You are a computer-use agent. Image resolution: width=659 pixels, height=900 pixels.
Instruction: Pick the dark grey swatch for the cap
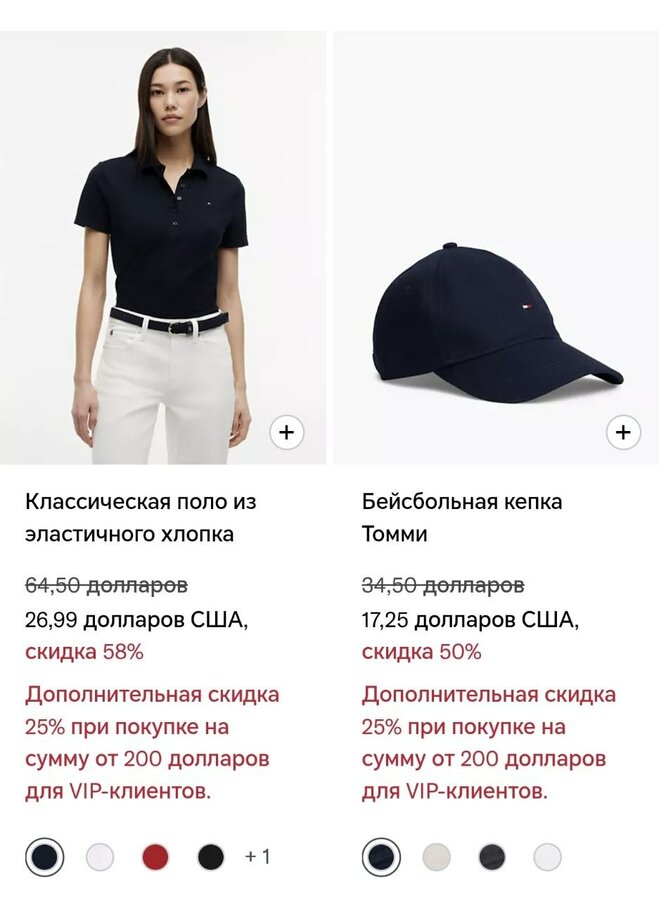point(492,857)
